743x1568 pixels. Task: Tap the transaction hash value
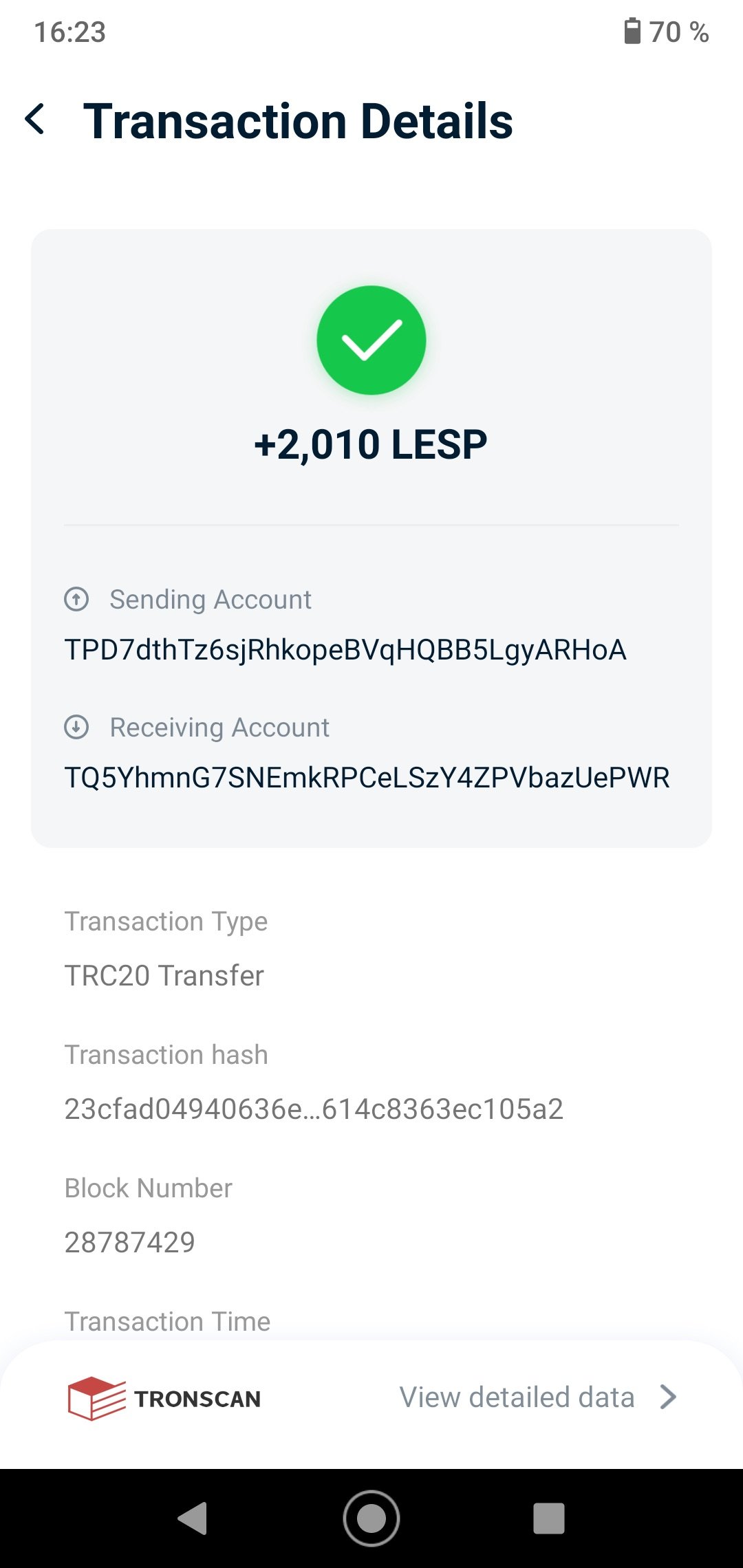[x=314, y=1109]
